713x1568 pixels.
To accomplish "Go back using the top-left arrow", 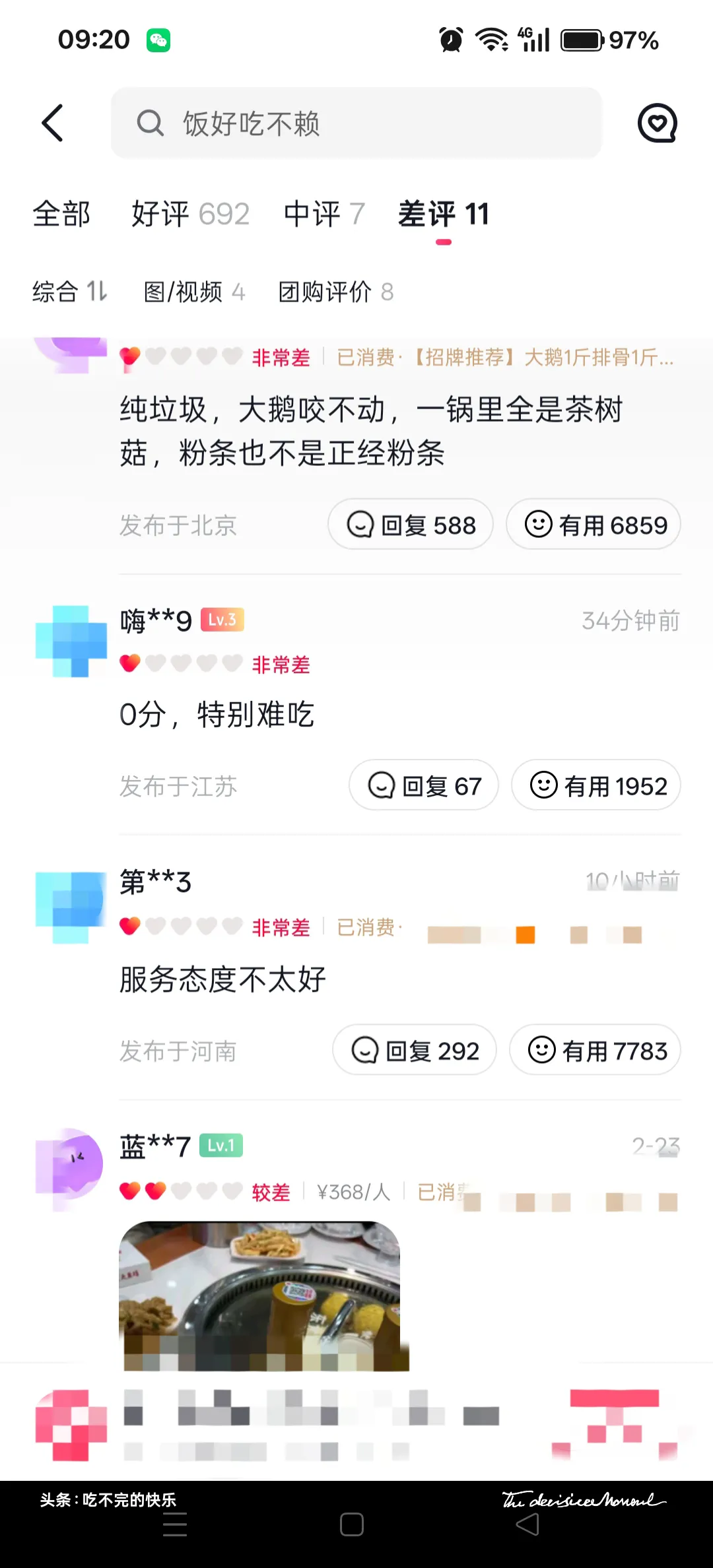I will click(x=52, y=123).
